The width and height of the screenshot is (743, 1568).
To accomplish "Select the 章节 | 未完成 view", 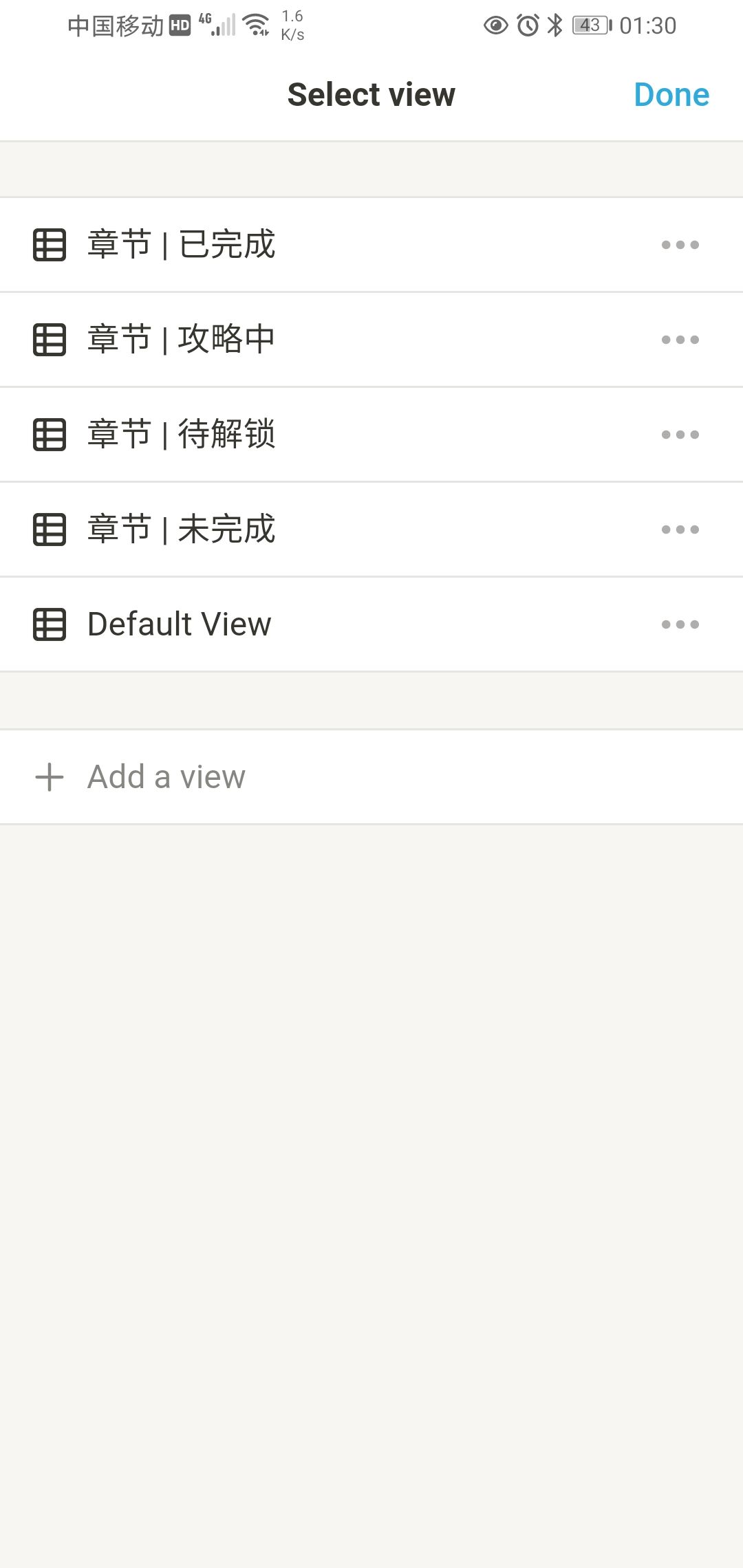I will [x=182, y=530].
